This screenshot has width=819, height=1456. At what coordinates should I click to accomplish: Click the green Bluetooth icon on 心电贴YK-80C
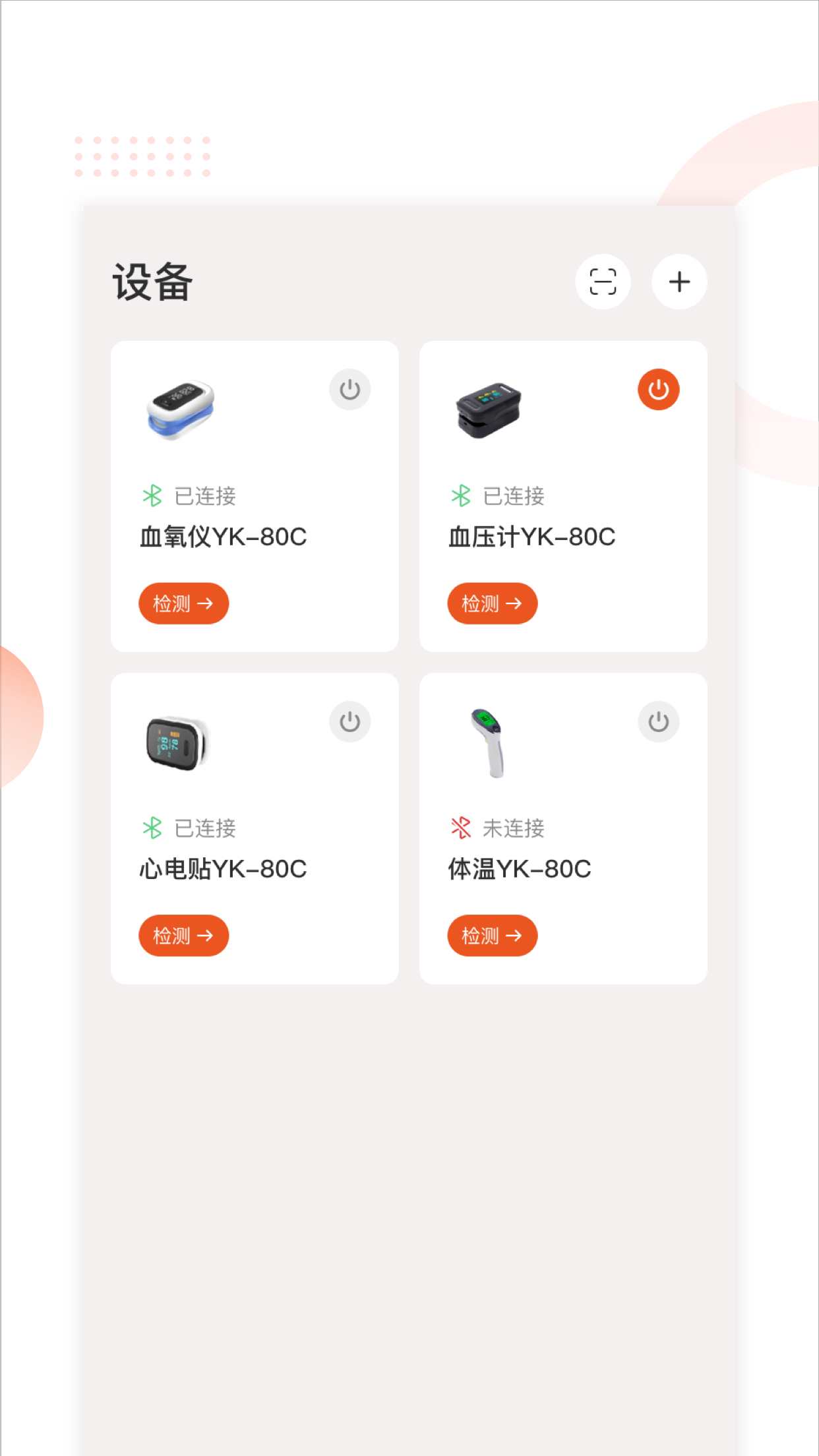pos(151,828)
